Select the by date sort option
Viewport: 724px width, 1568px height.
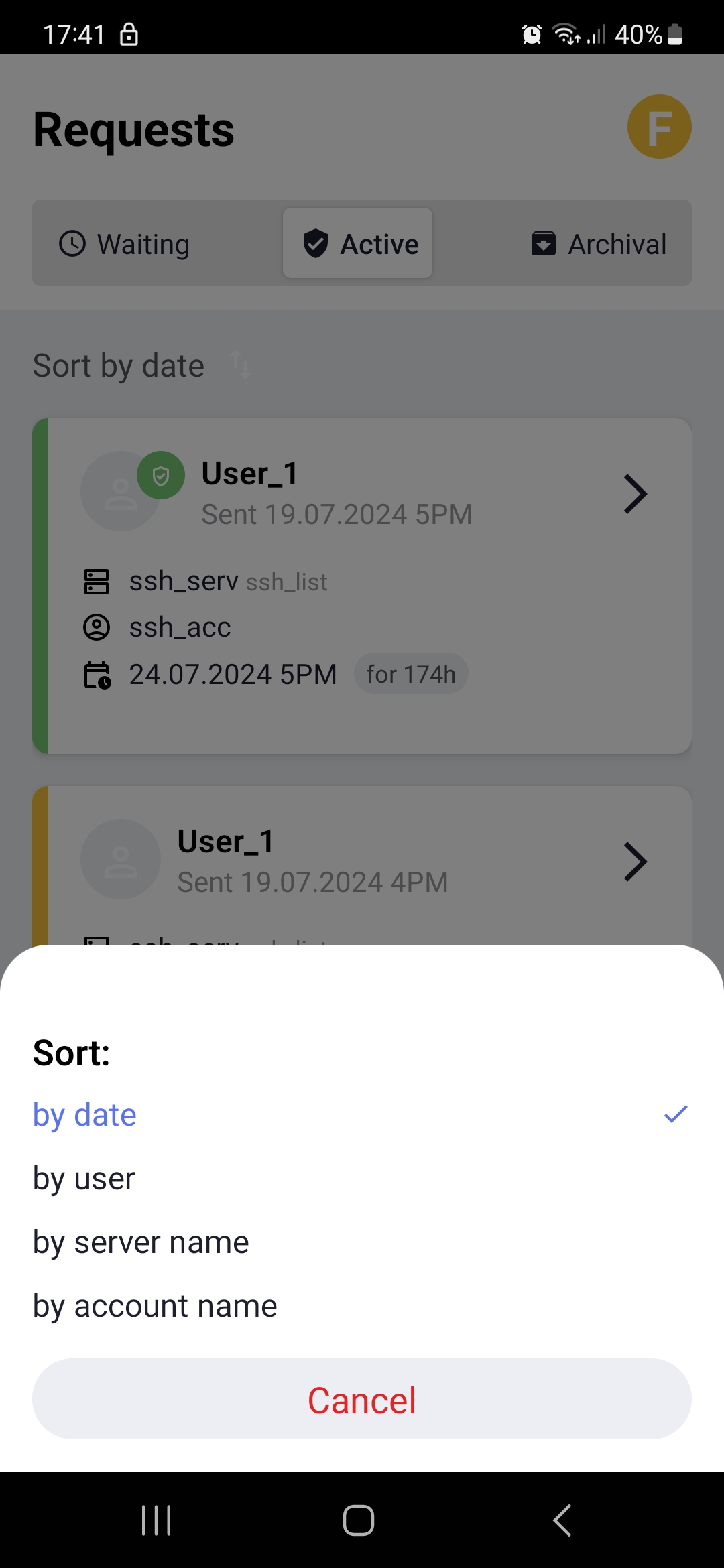pyautogui.click(x=362, y=1115)
